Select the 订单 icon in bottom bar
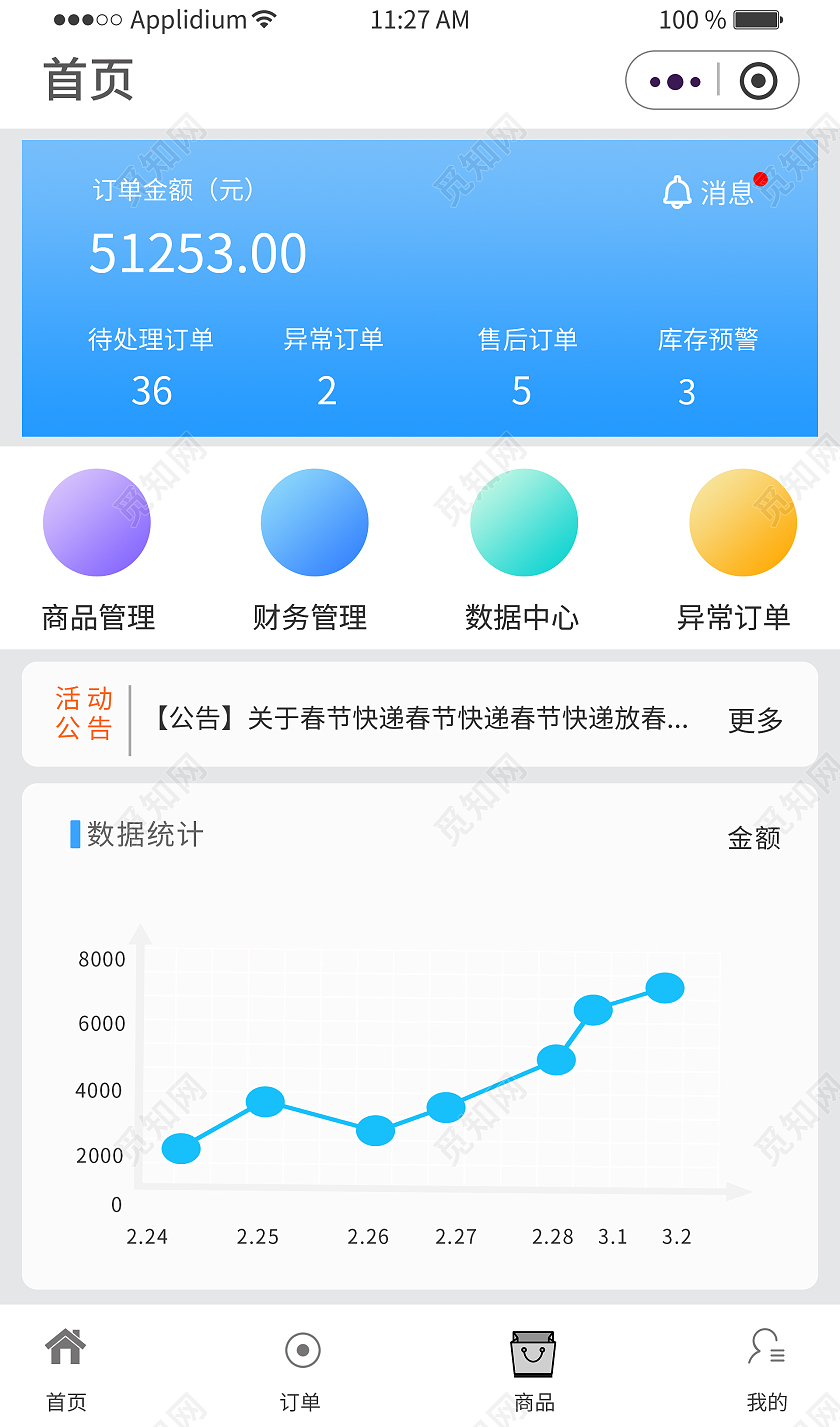The width and height of the screenshot is (840, 1427). coord(302,1350)
